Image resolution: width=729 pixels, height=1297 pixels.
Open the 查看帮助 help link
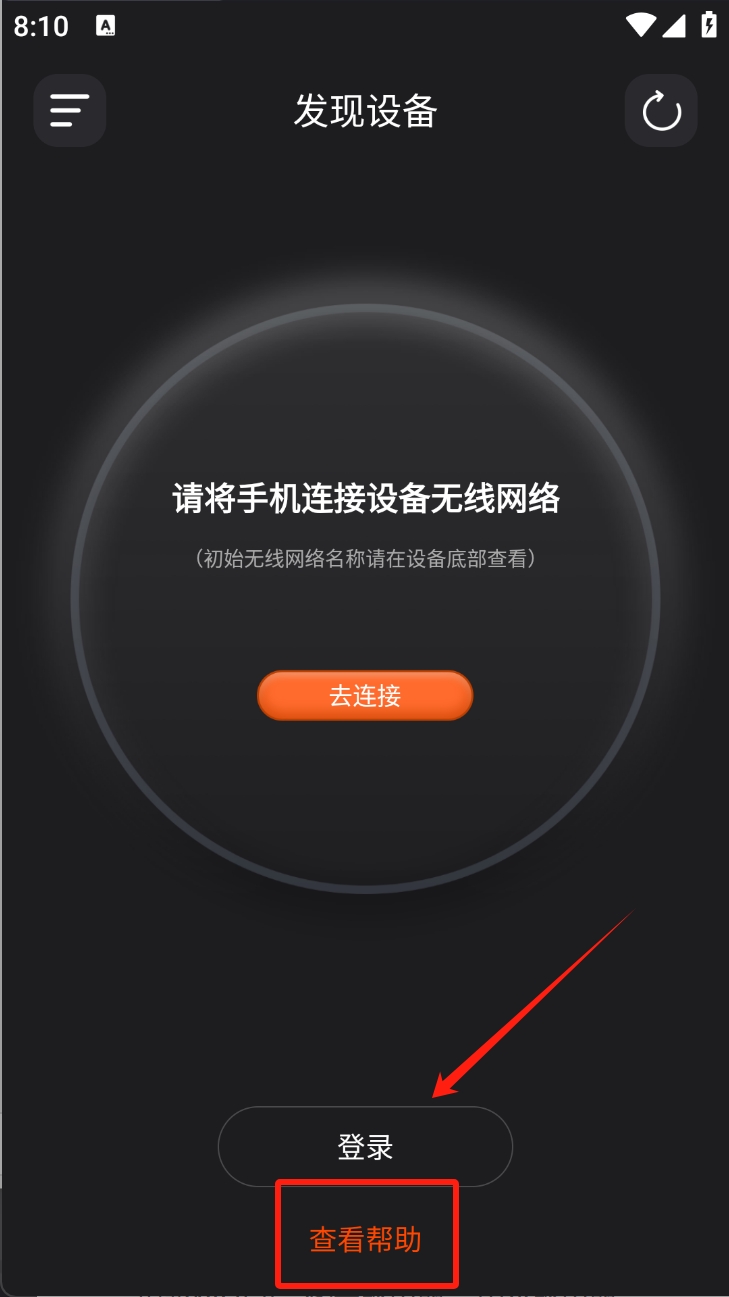point(366,1240)
